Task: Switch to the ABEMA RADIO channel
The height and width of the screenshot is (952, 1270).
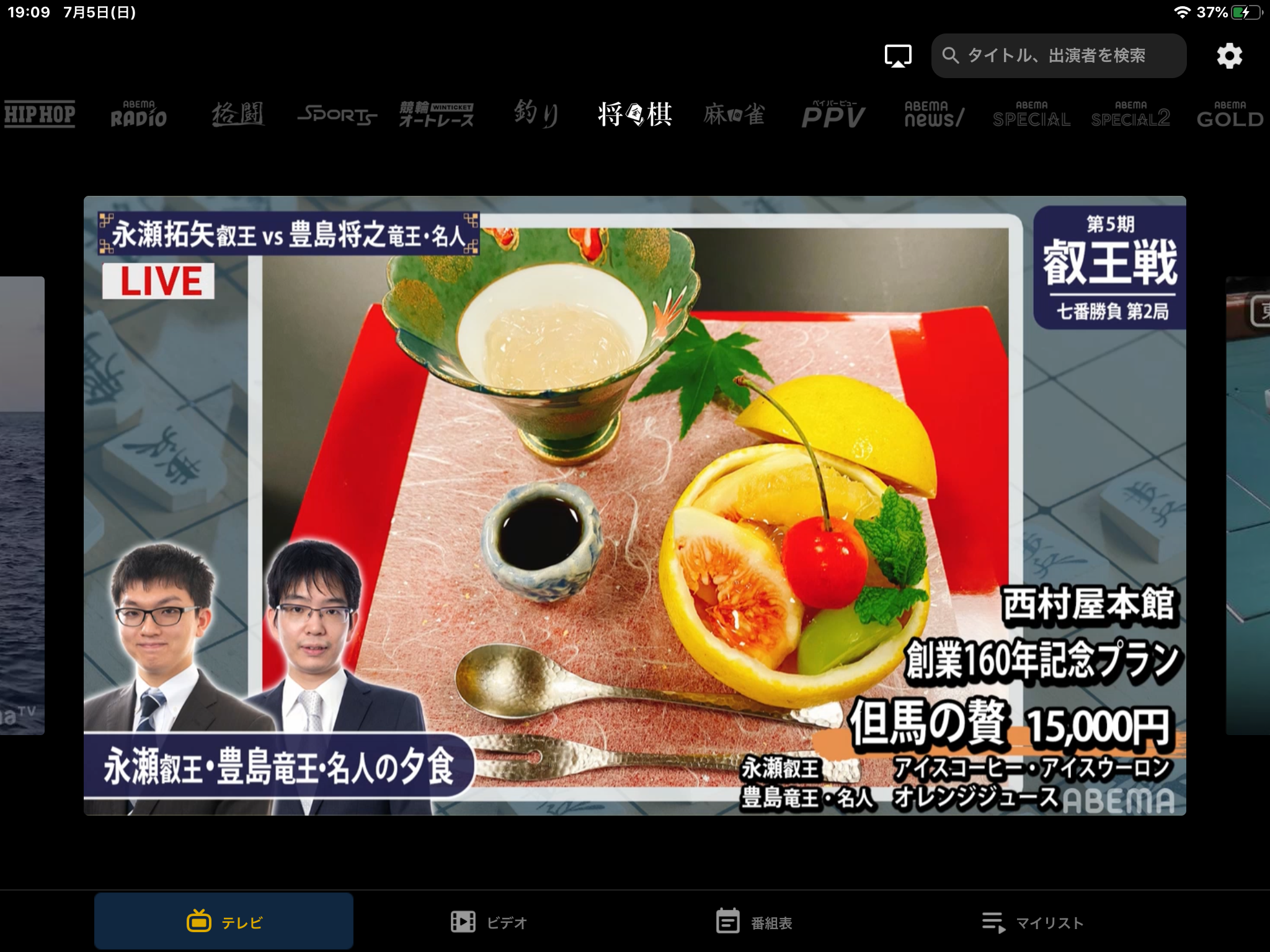Action: (x=138, y=115)
